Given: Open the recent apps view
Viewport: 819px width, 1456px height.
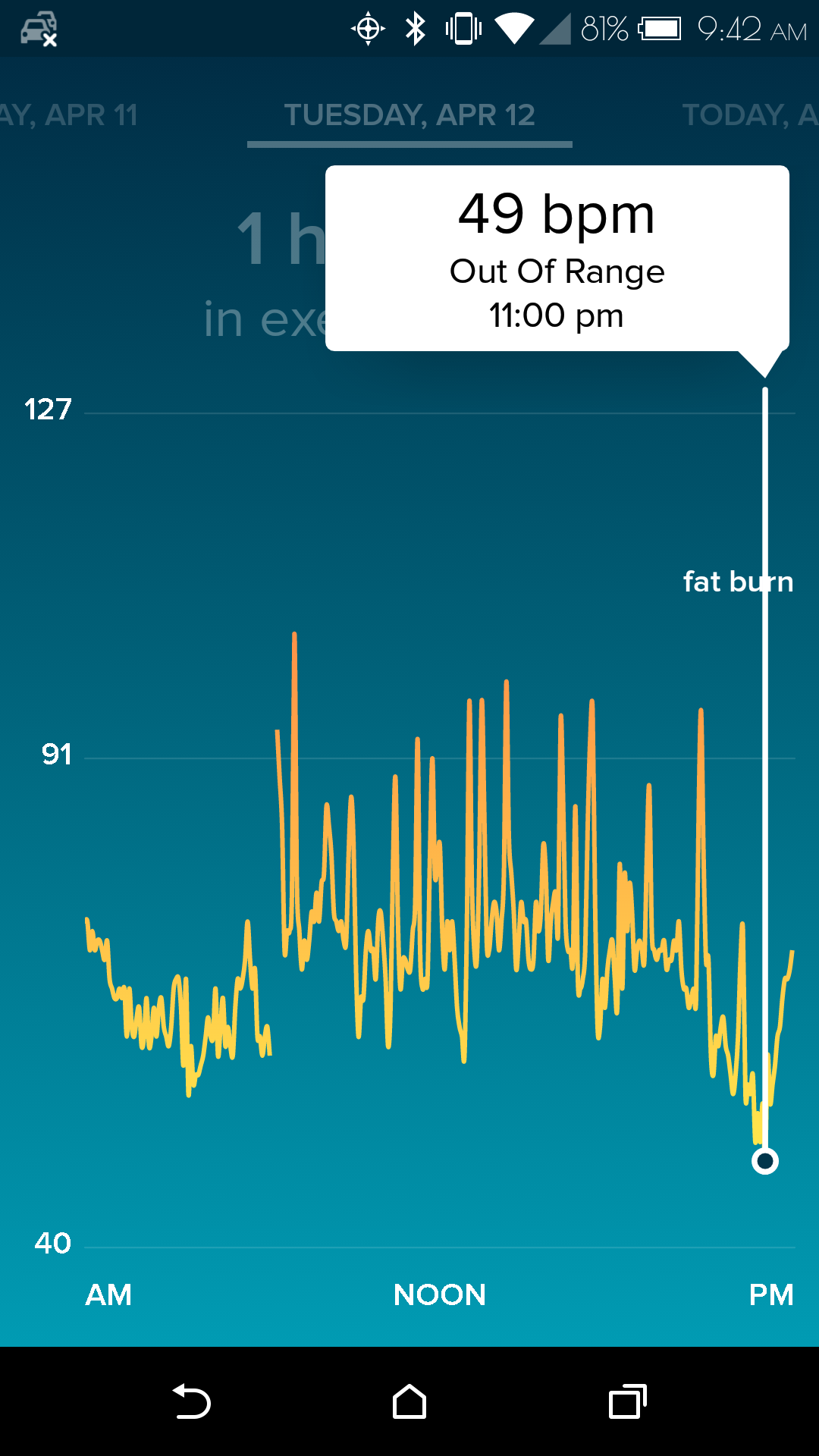Looking at the screenshot, I should tap(627, 1401).
